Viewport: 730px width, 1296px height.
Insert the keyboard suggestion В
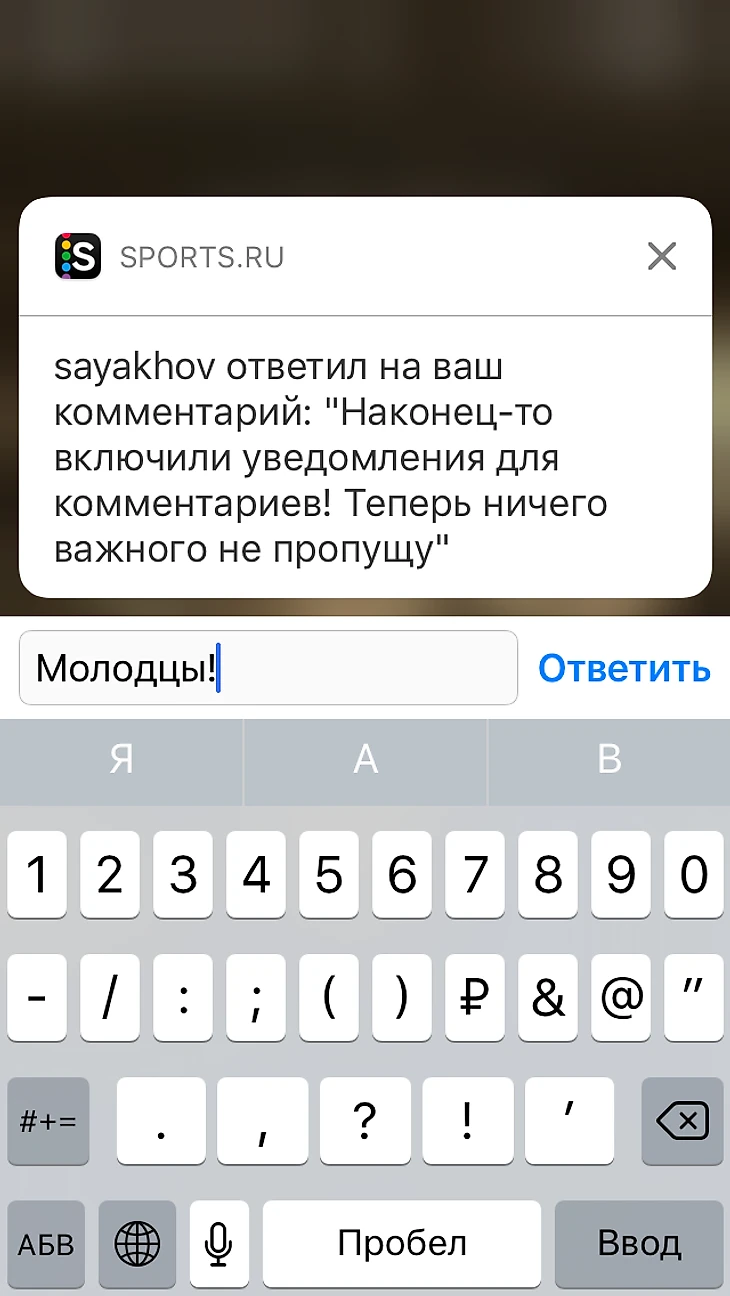(x=609, y=761)
